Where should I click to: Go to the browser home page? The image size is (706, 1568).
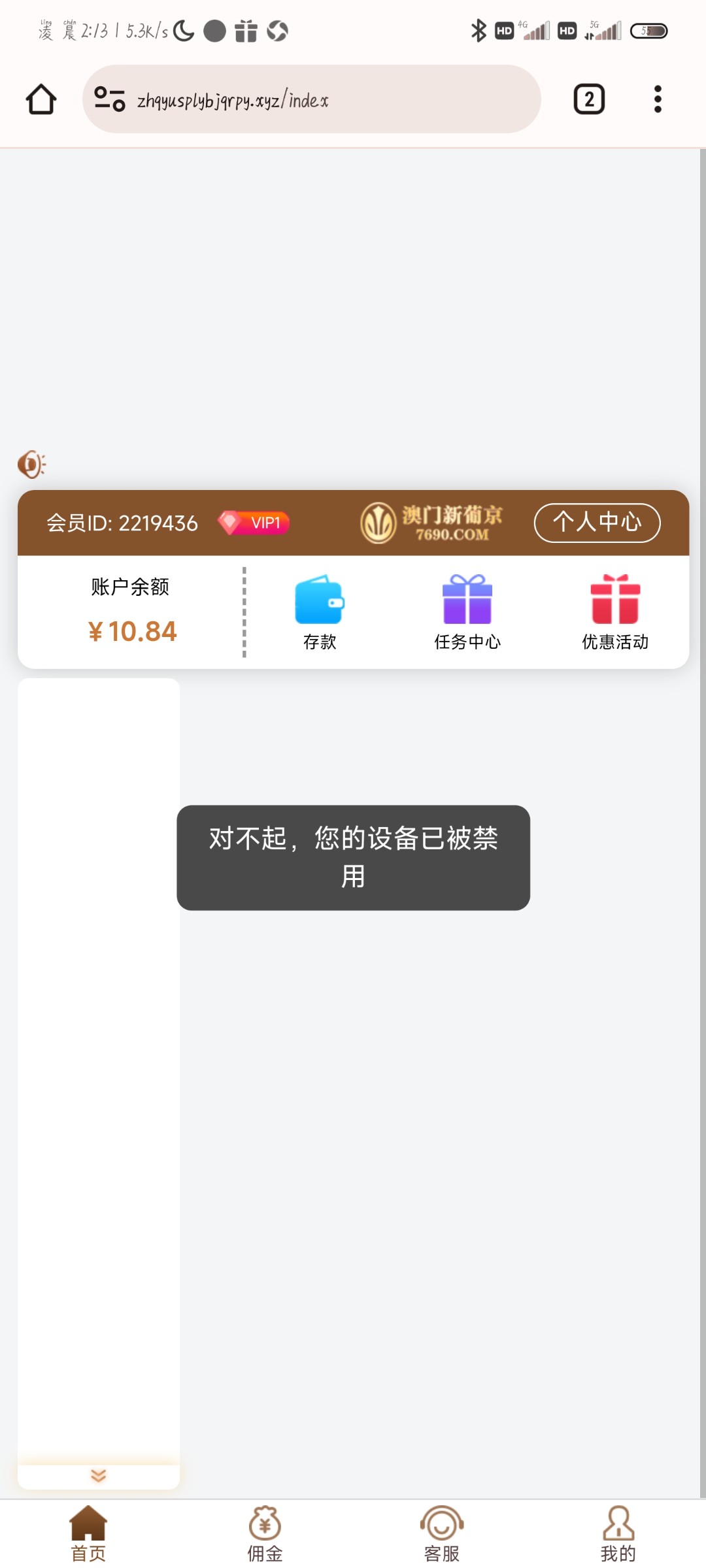pyautogui.click(x=41, y=99)
